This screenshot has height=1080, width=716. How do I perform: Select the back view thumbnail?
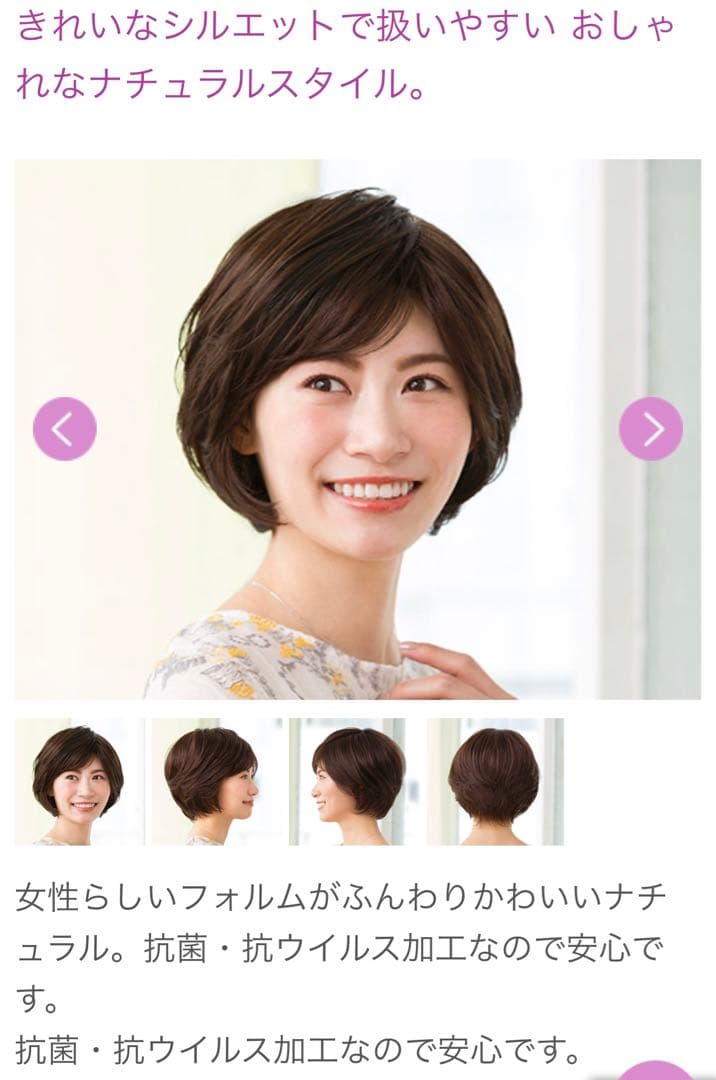click(494, 782)
